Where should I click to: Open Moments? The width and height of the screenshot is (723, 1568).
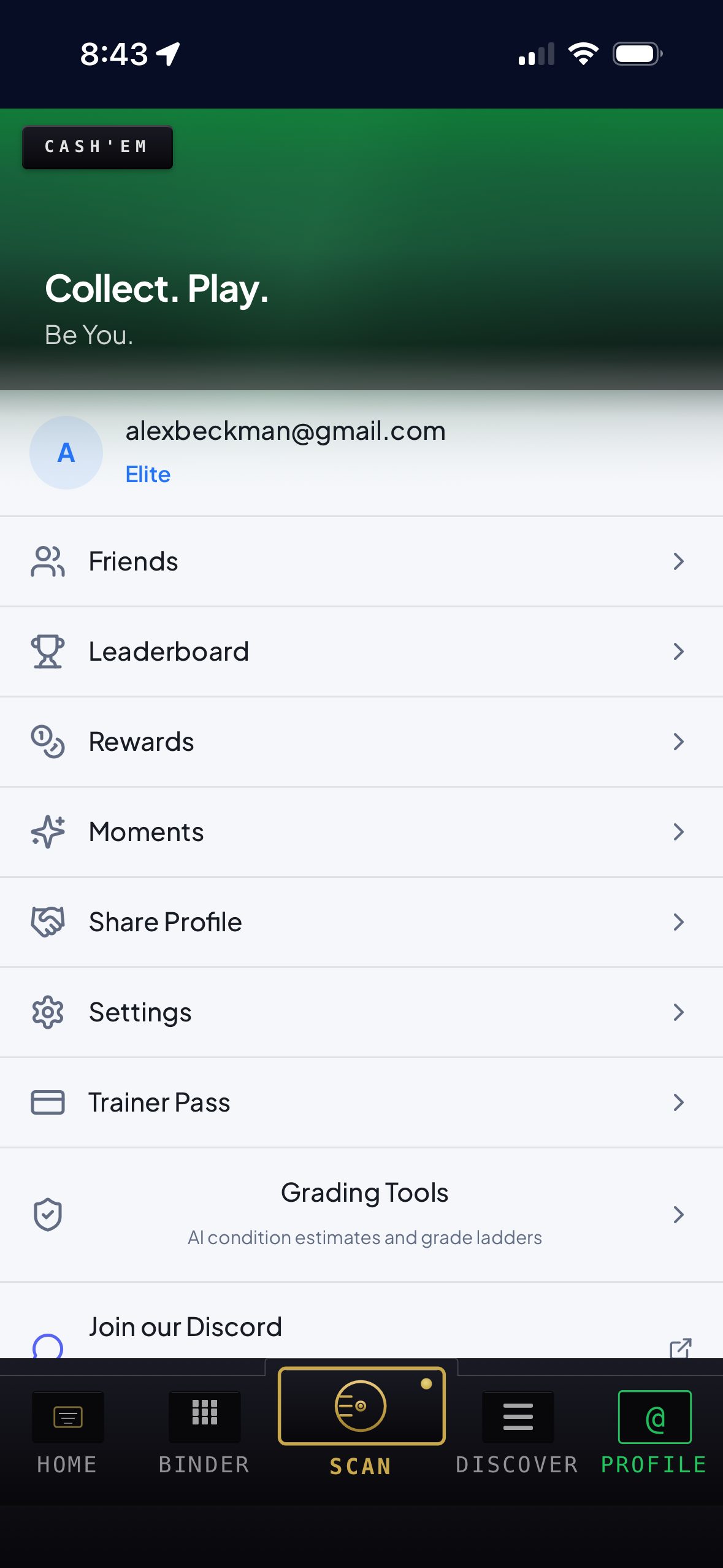click(361, 832)
